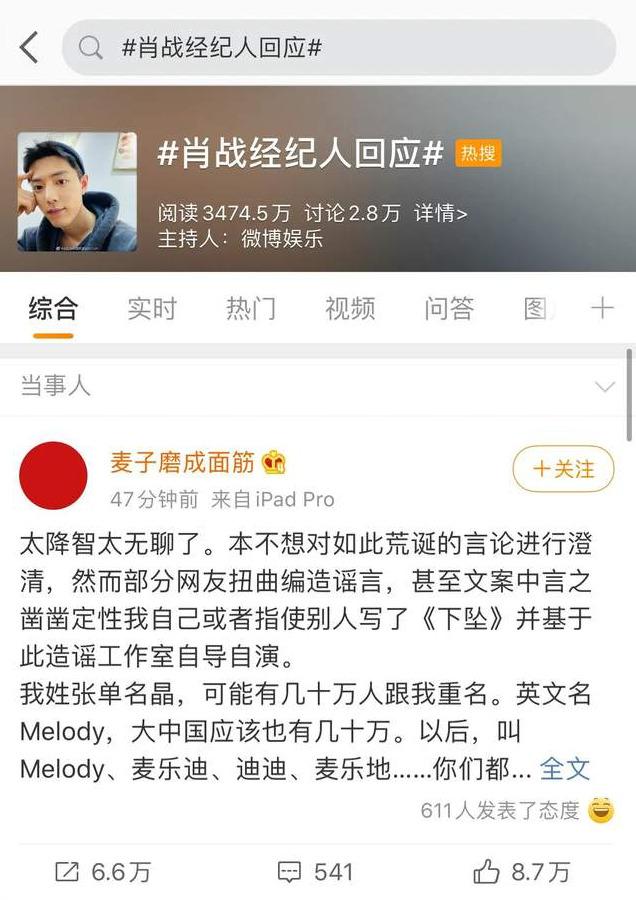Open the comments with 541 replies

click(315, 872)
